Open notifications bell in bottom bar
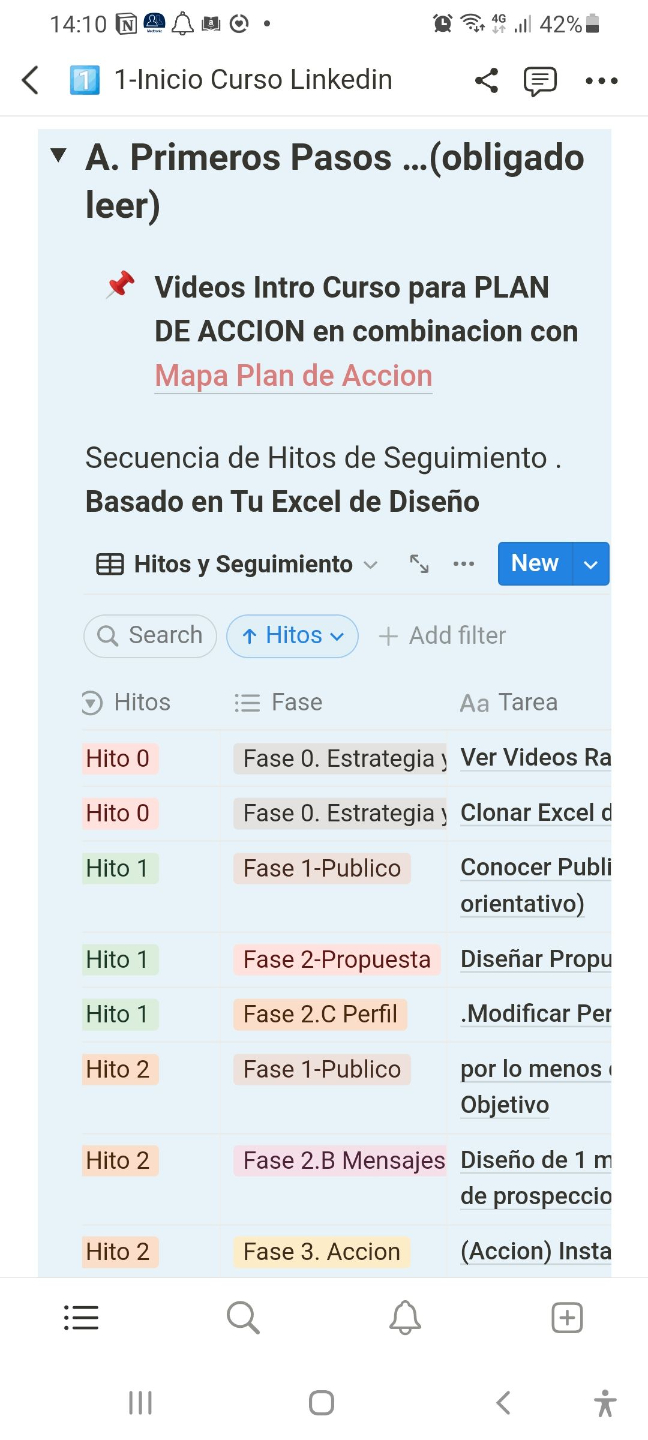Screen dimensions: 648x1440 (405, 1318)
